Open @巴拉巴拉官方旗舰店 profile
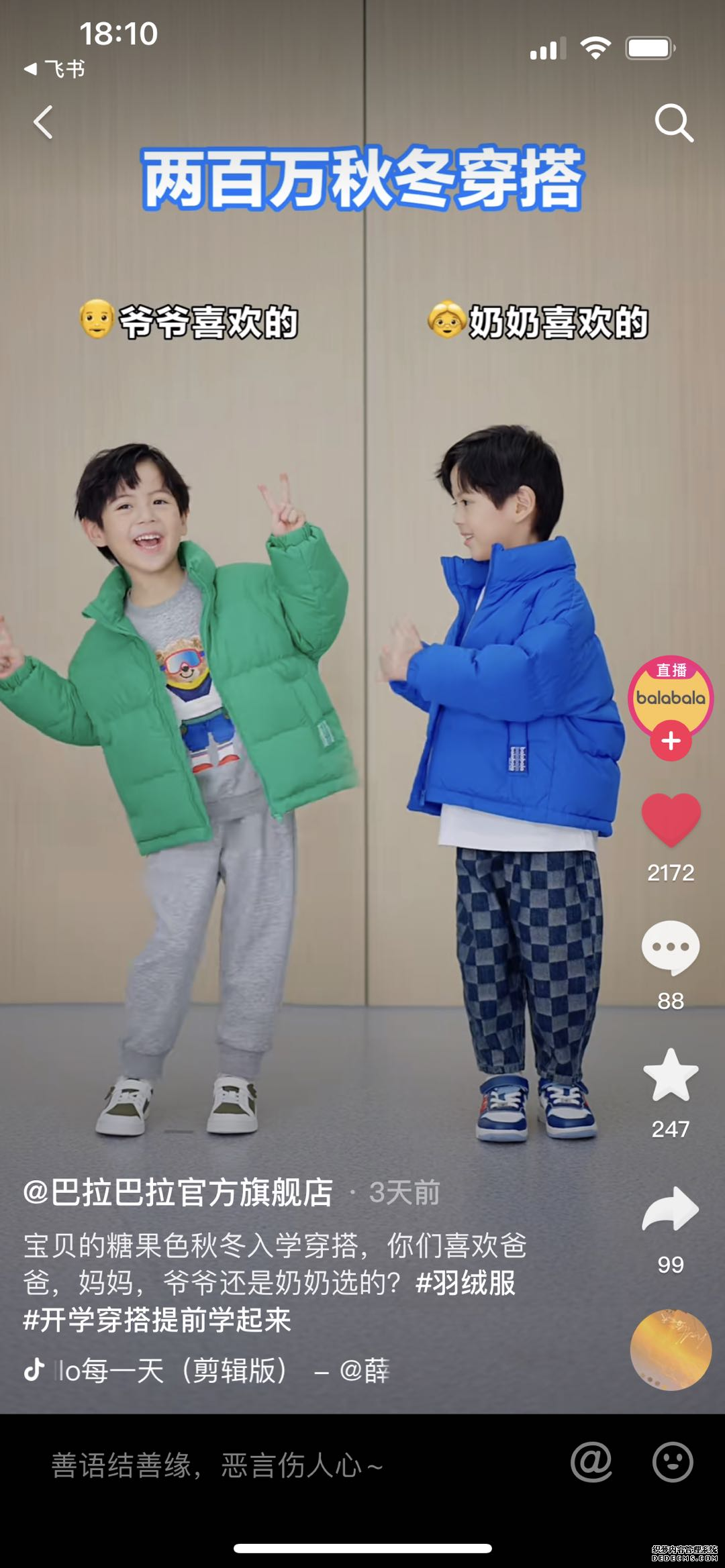This screenshot has width=725, height=1568. pos(178,1192)
